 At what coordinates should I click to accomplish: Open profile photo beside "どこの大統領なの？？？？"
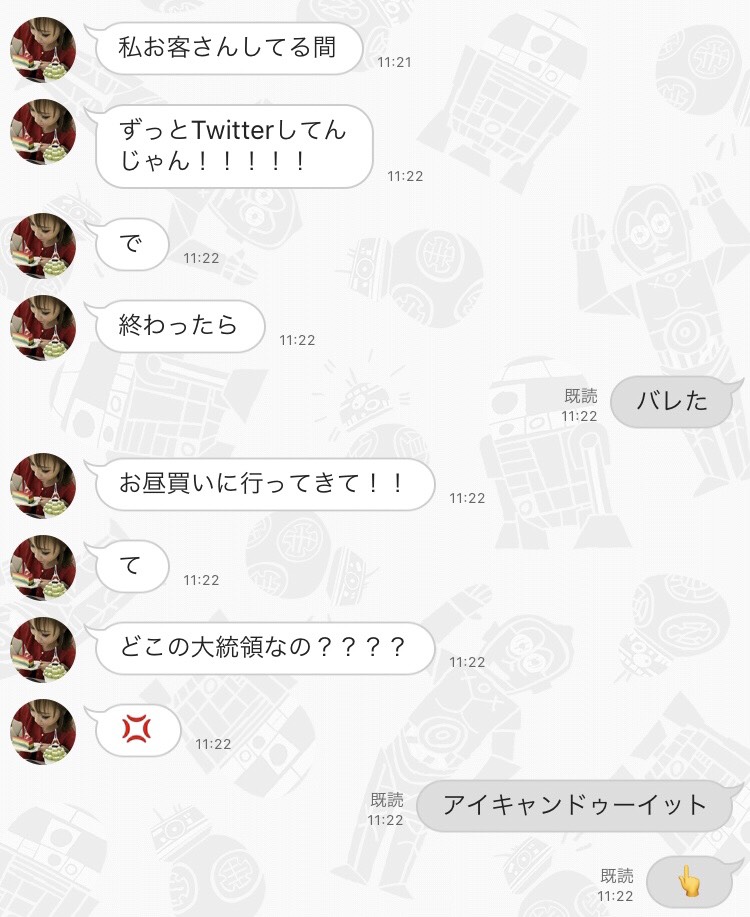[43, 649]
